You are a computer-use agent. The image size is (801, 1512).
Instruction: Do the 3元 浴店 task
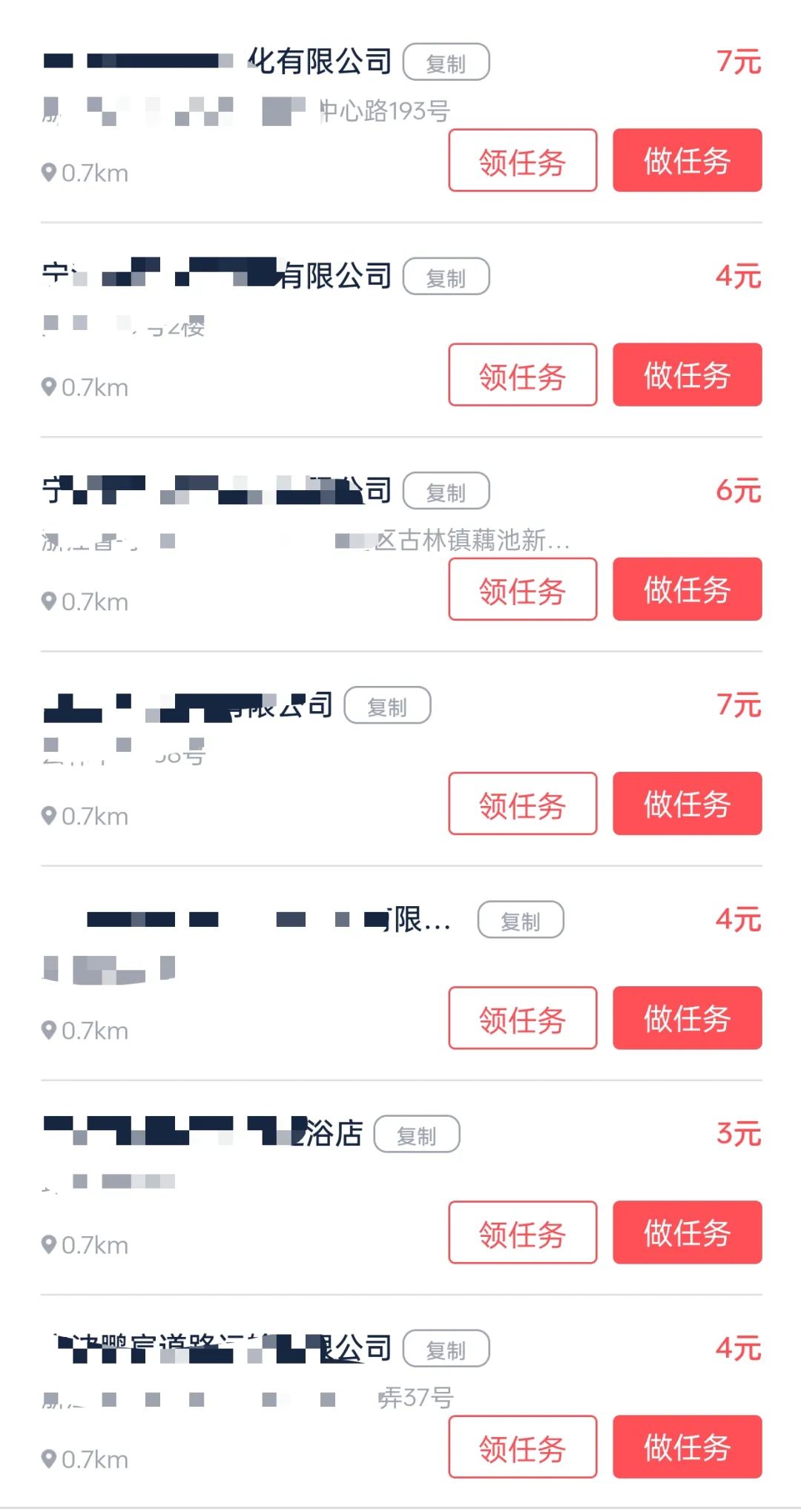click(687, 1232)
